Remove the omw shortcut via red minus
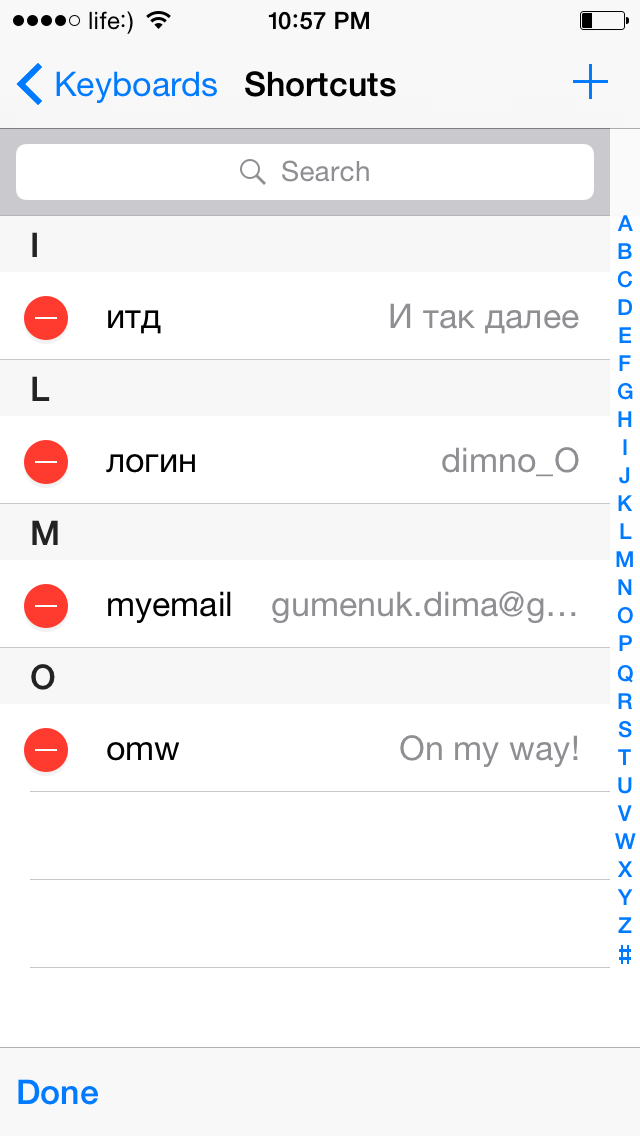This screenshot has height=1136, width=640. tap(46, 750)
